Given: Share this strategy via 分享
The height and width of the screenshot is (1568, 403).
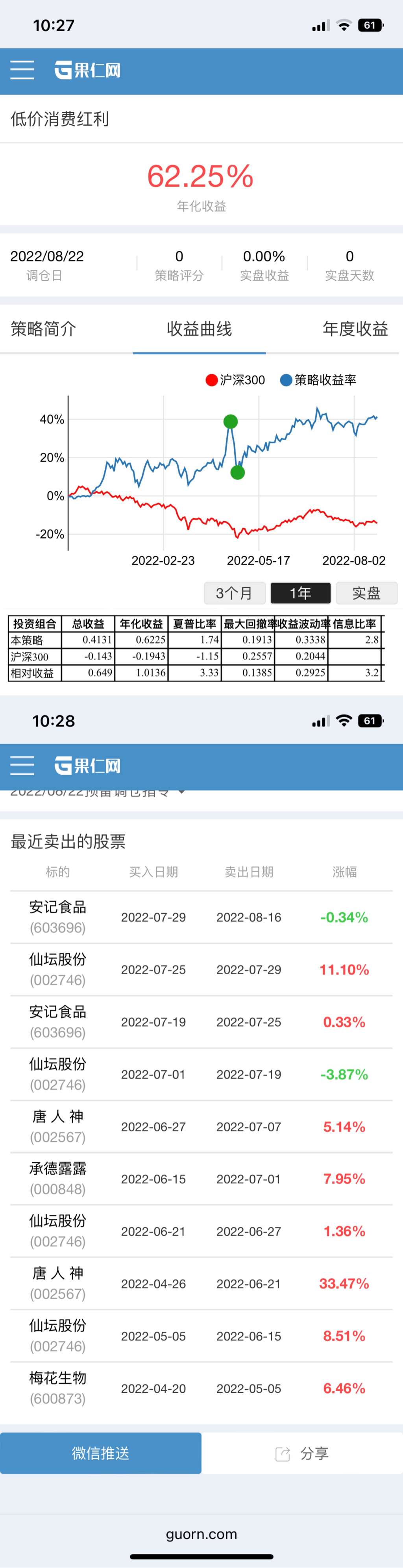Looking at the screenshot, I should coord(303,1453).
